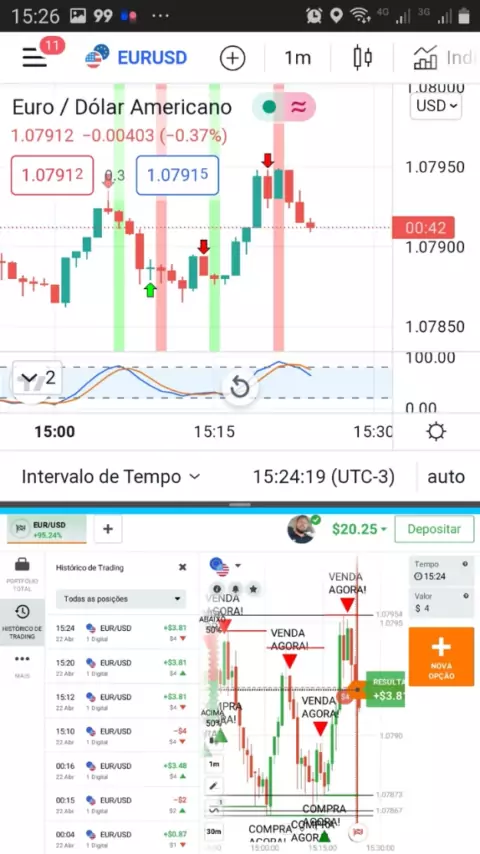Close the Histórico de Trading panel
Image resolution: width=480 pixels, height=854 pixels.
[183, 568]
